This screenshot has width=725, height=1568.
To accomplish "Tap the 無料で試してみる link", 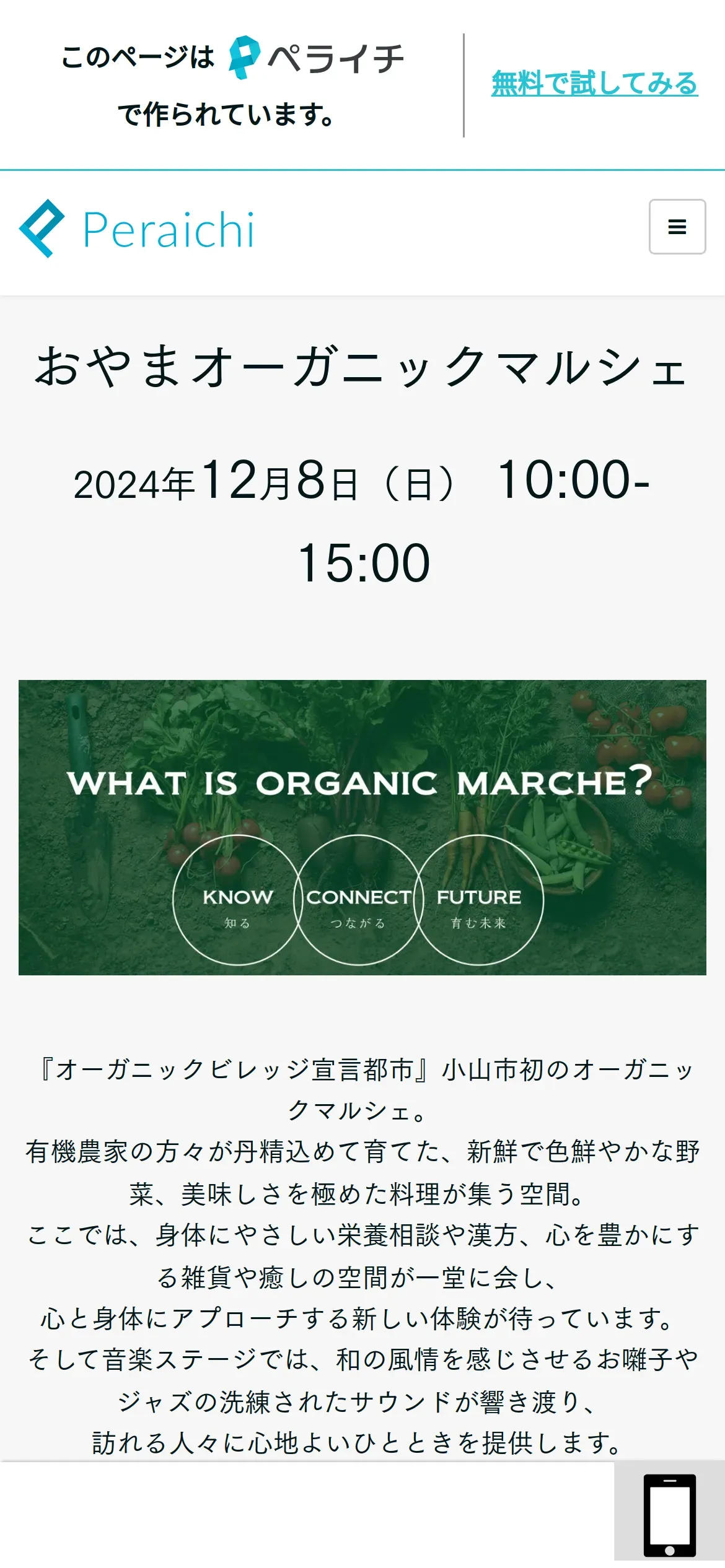I will pyautogui.click(x=594, y=84).
